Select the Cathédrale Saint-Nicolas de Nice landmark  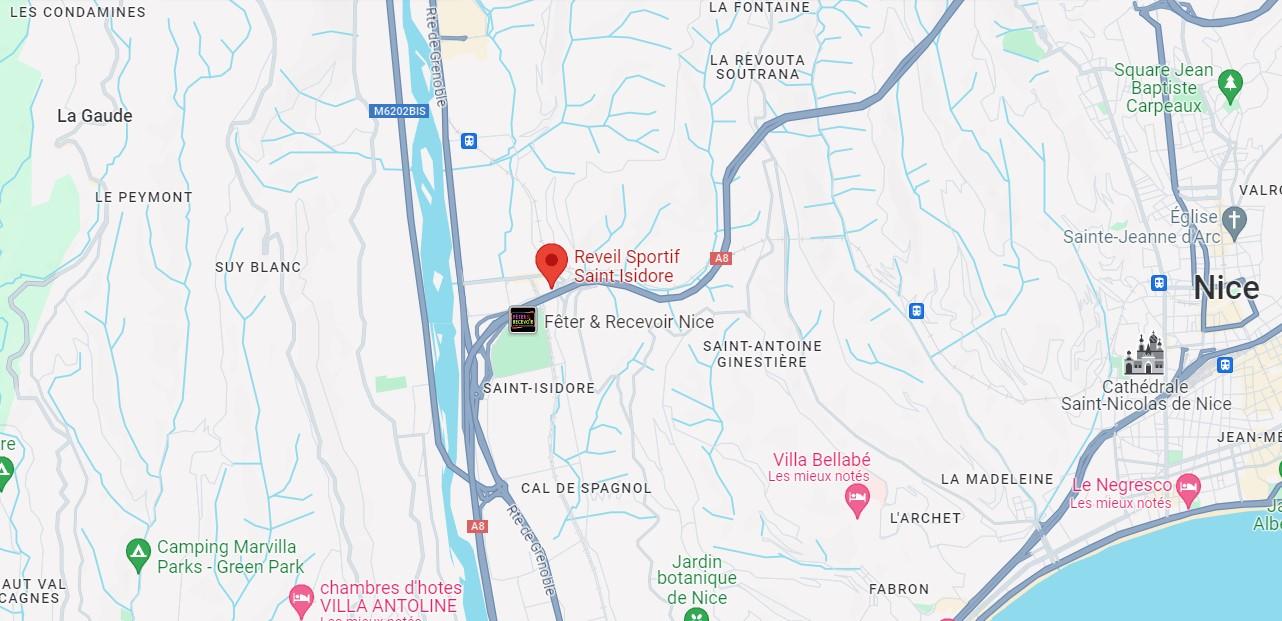[x=1144, y=354]
